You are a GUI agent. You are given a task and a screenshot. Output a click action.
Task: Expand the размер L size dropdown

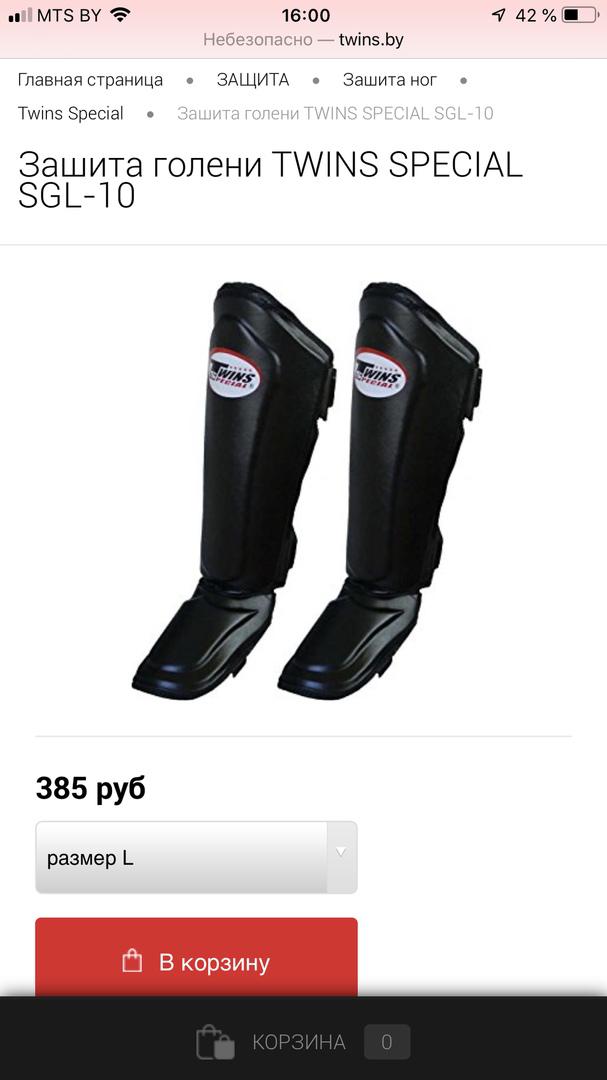pos(196,858)
